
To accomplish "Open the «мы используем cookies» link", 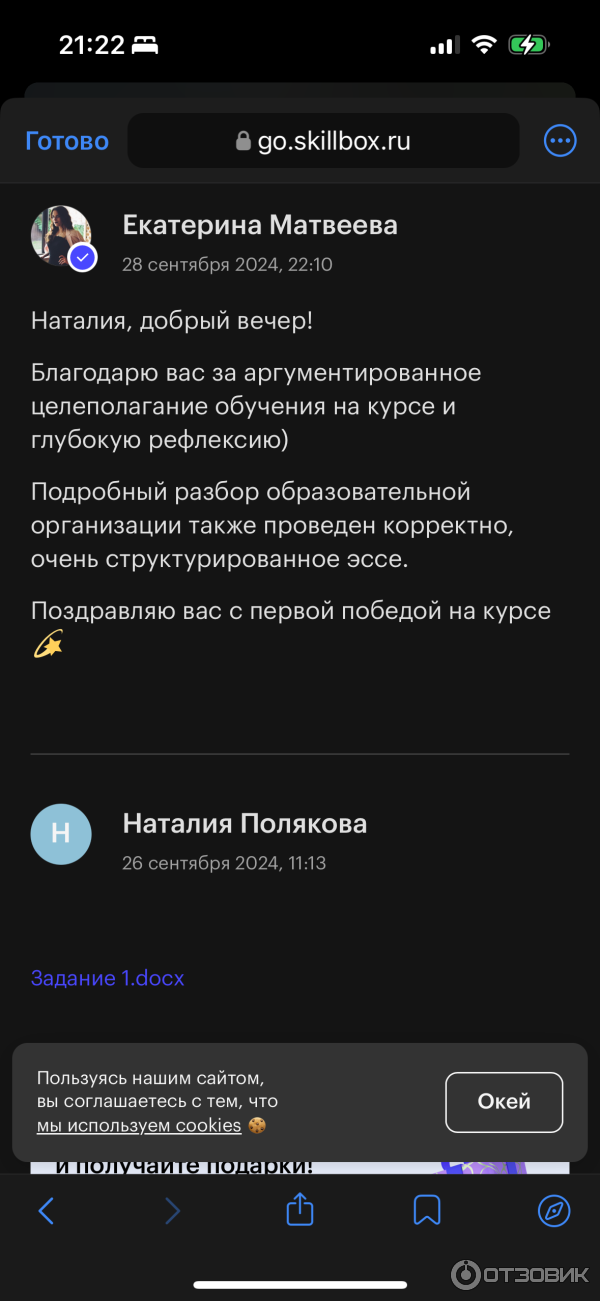I will coord(139,1125).
